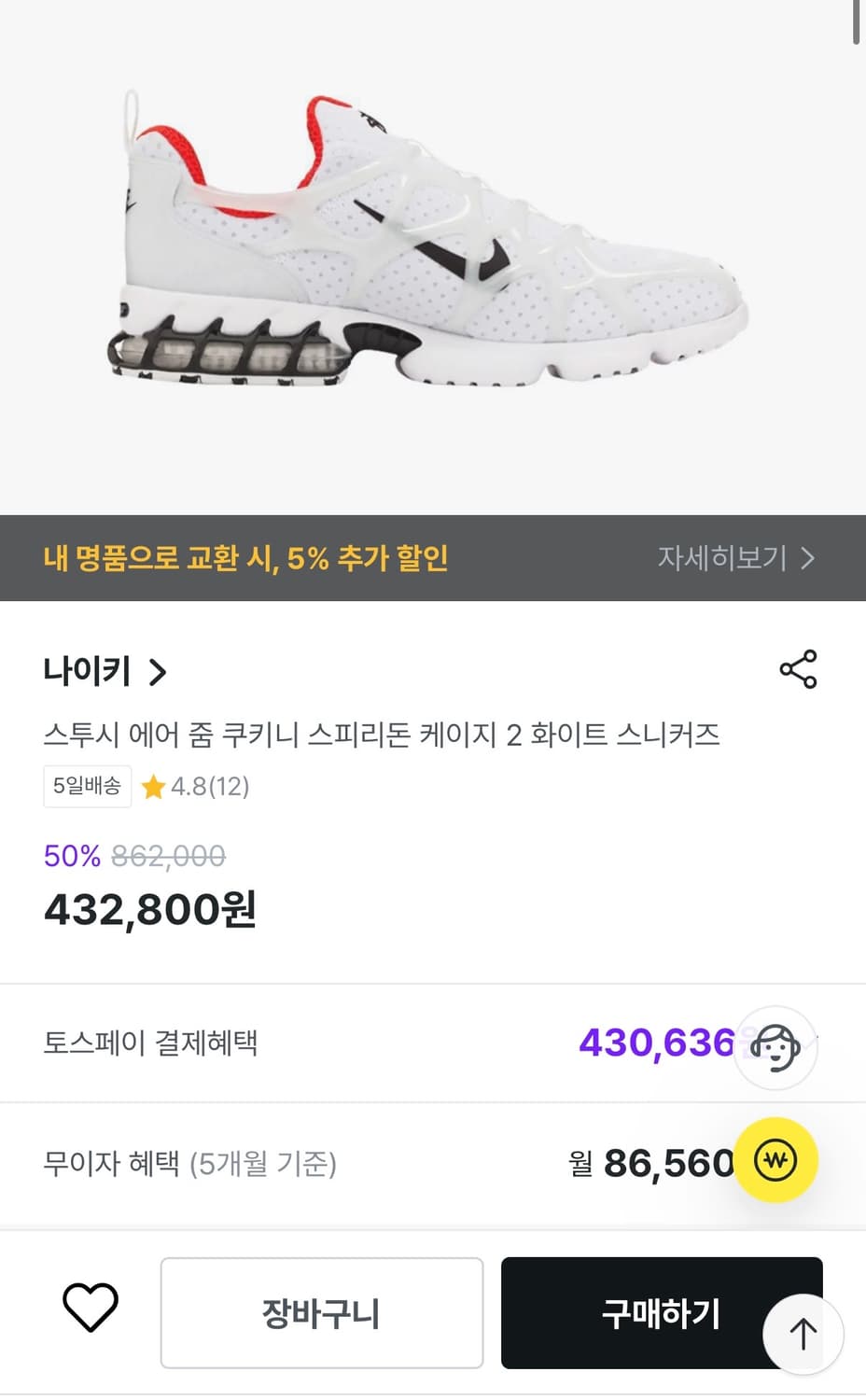
Task: Tap the share icon next to 나이키
Action: 799,668
